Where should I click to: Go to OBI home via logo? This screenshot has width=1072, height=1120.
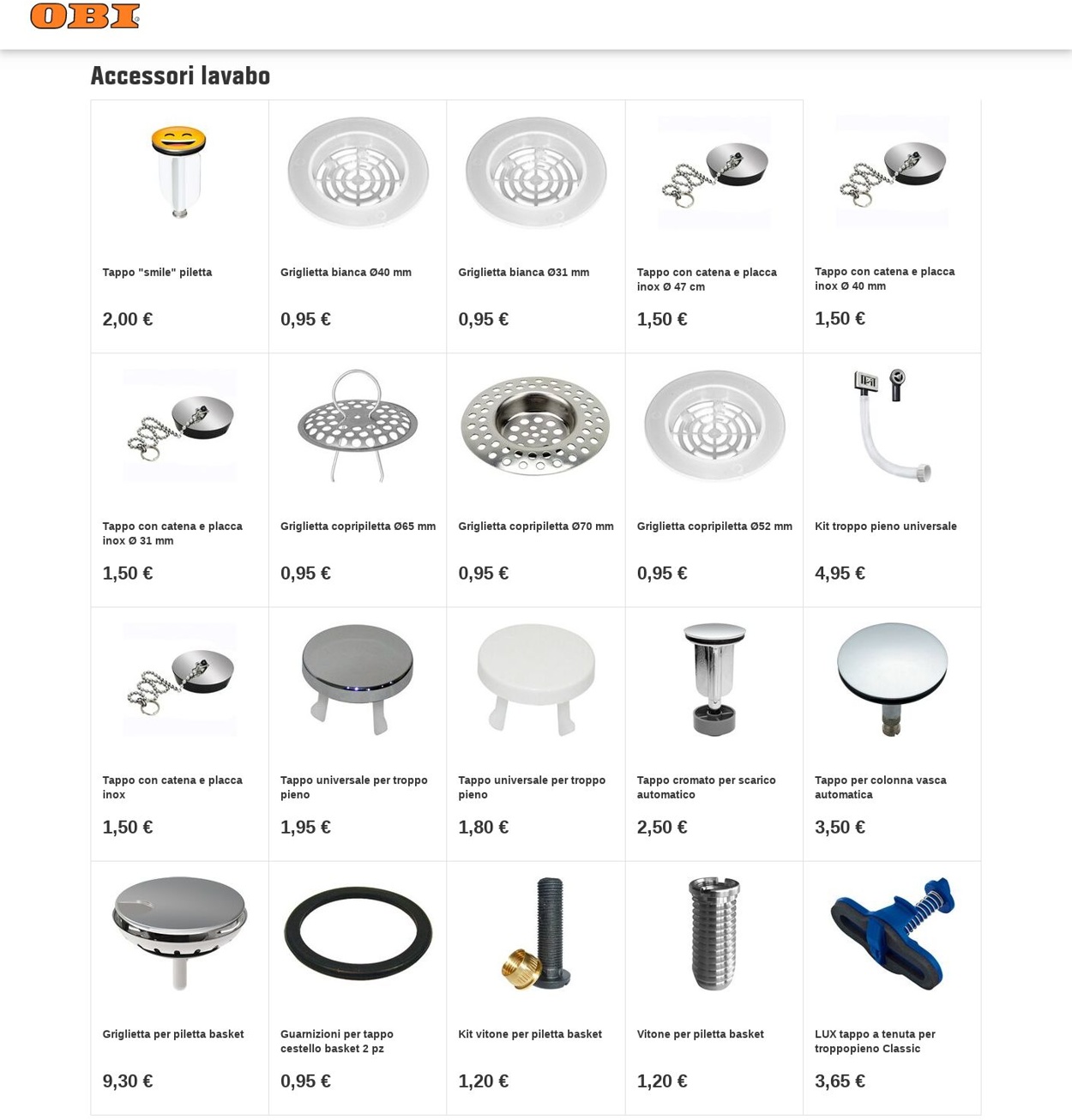(85, 16)
